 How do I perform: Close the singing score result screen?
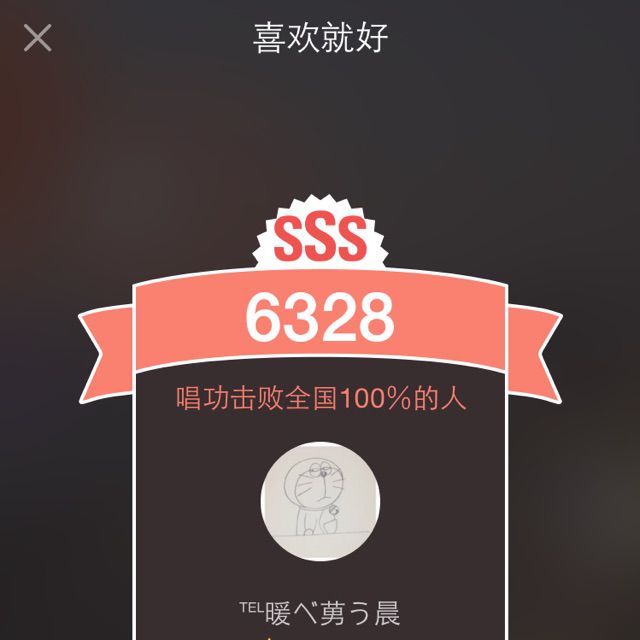[x=38, y=39]
